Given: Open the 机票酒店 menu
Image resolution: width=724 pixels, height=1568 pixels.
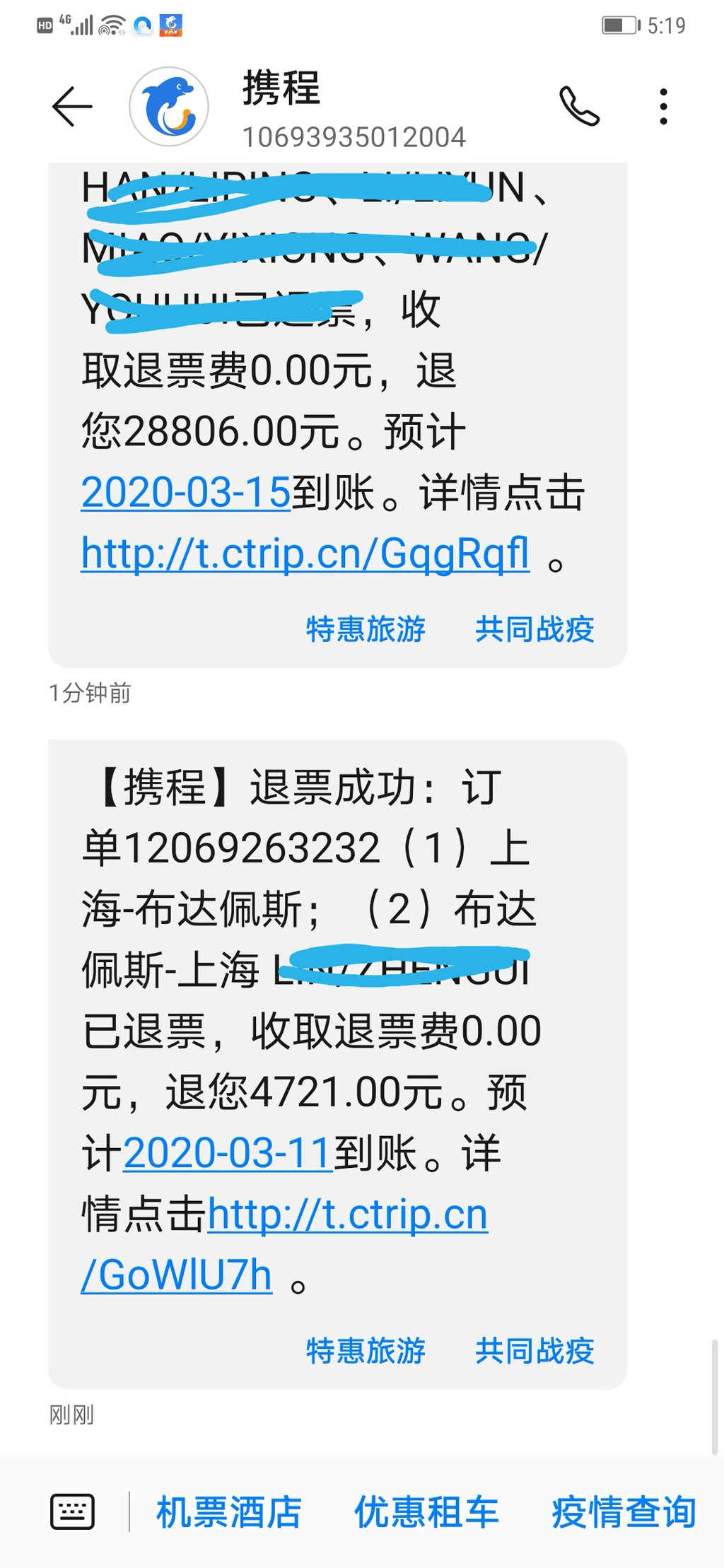Looking at the screenshot, I should tap(228, 1512).
